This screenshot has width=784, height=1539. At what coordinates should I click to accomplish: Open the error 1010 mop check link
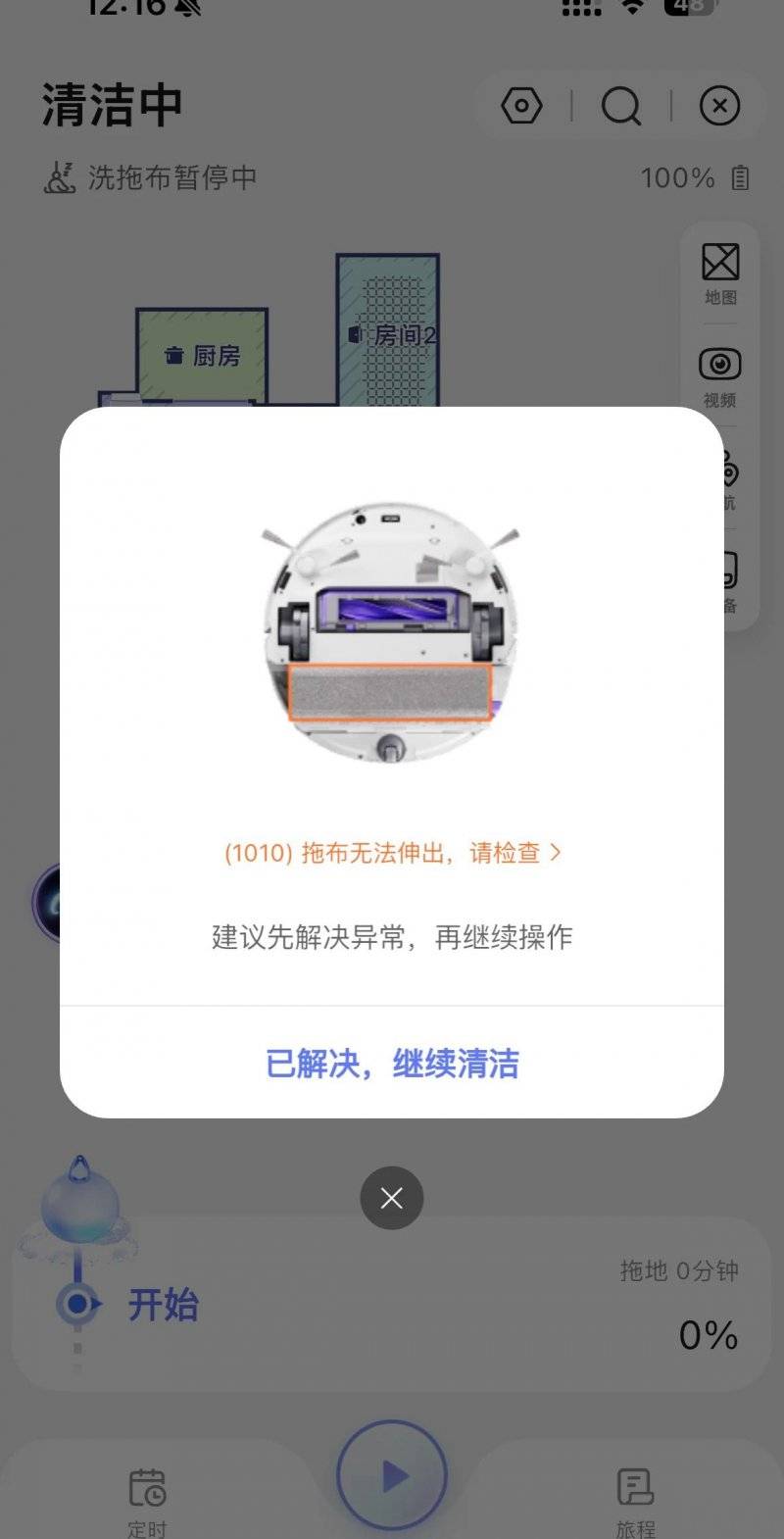392,853
